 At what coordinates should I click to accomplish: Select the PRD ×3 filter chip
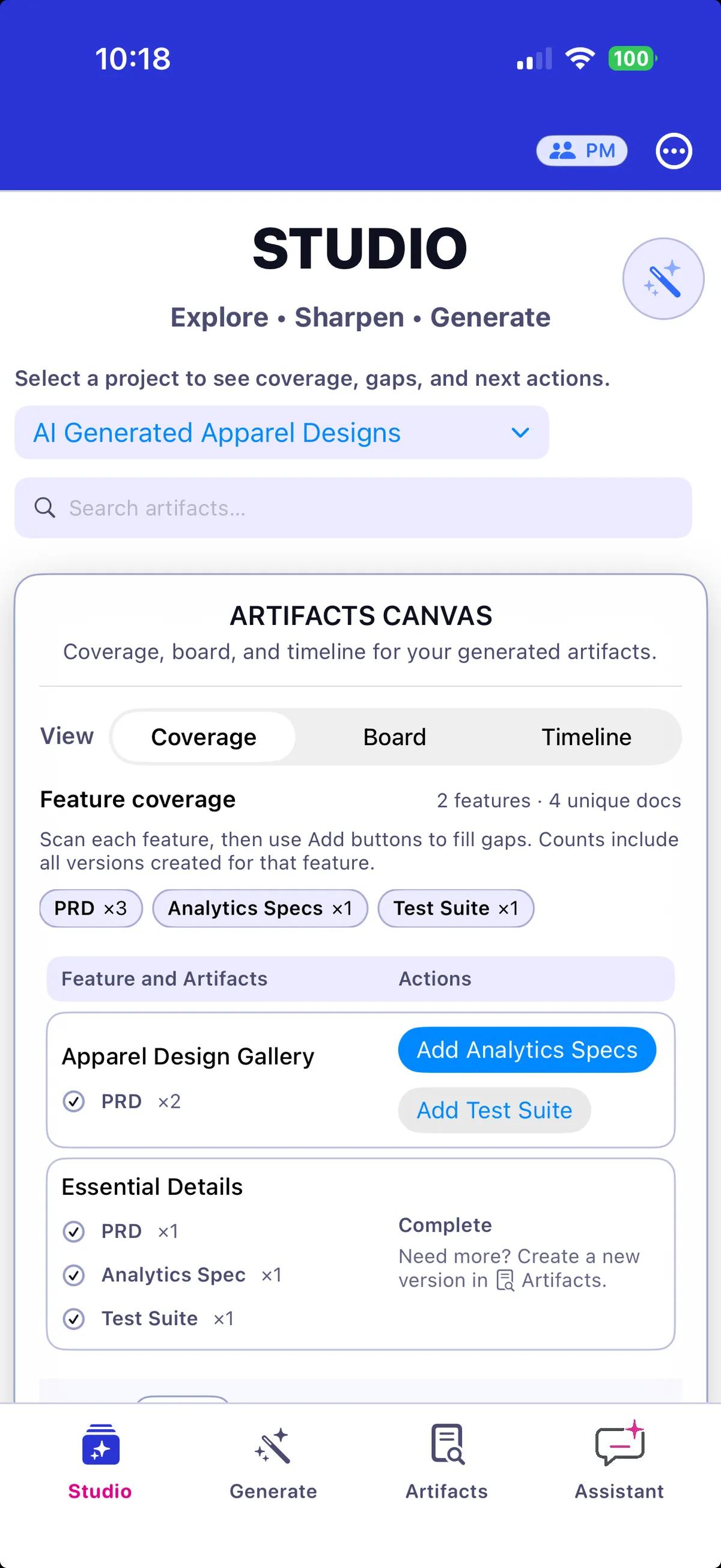click(90, 908)
